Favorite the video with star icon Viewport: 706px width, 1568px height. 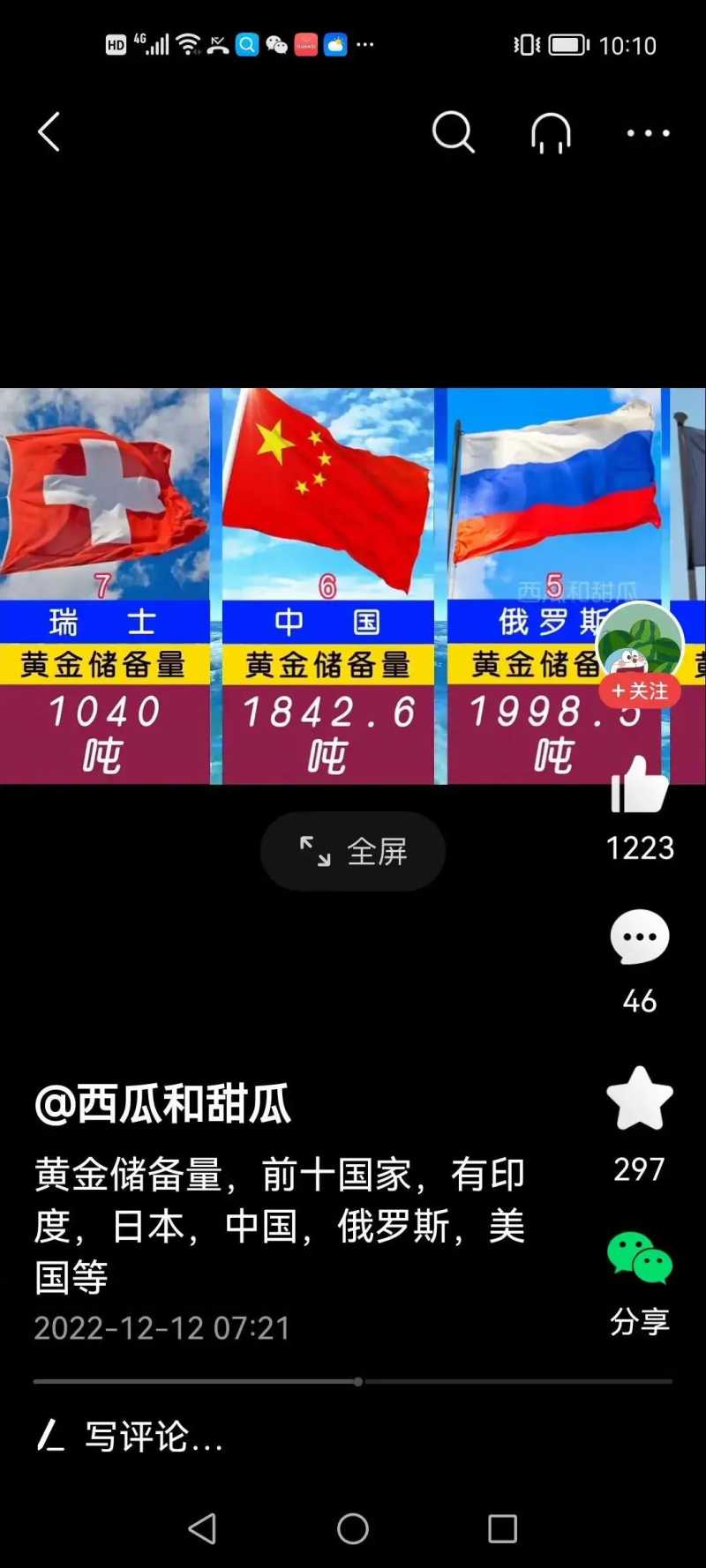coord(639,1098)
